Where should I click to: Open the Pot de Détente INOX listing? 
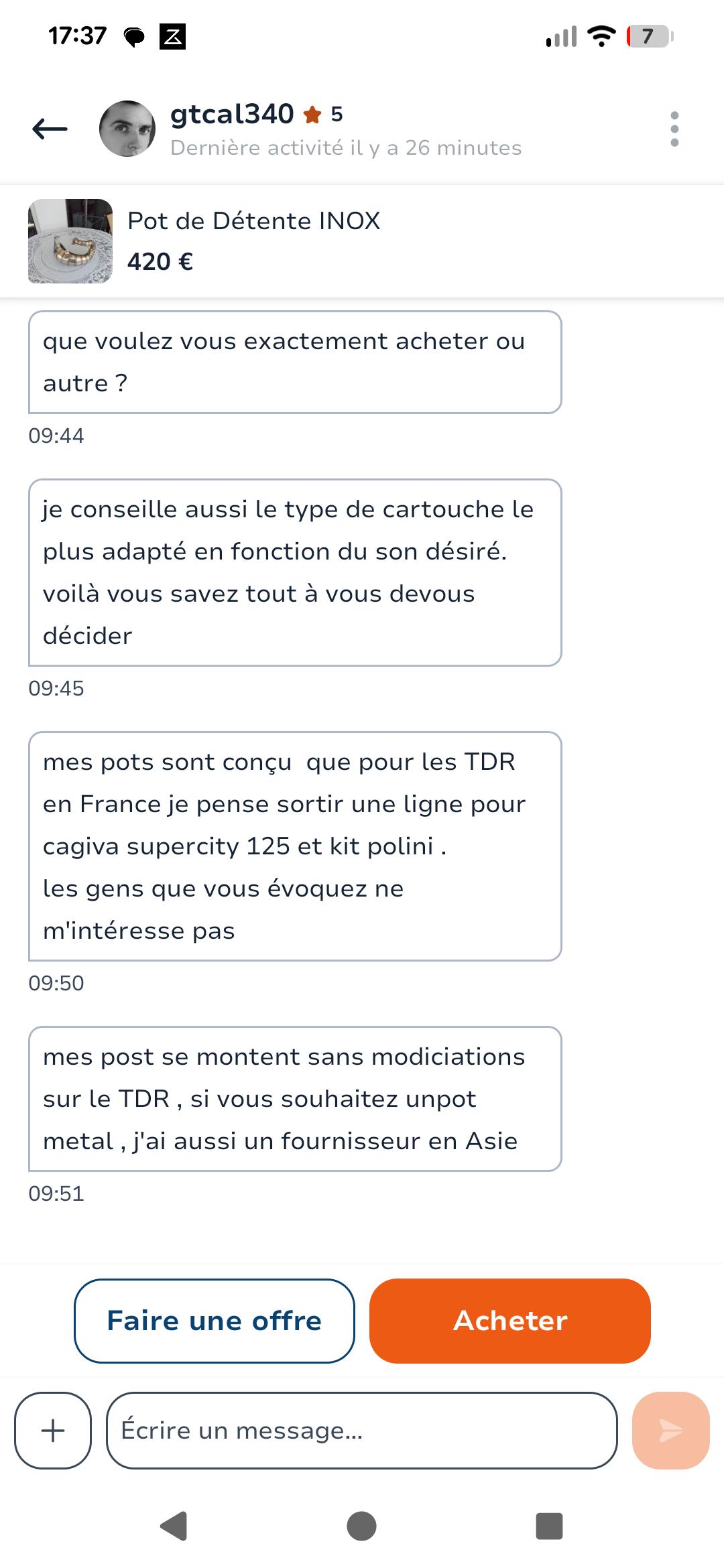[x=362, y=241]
